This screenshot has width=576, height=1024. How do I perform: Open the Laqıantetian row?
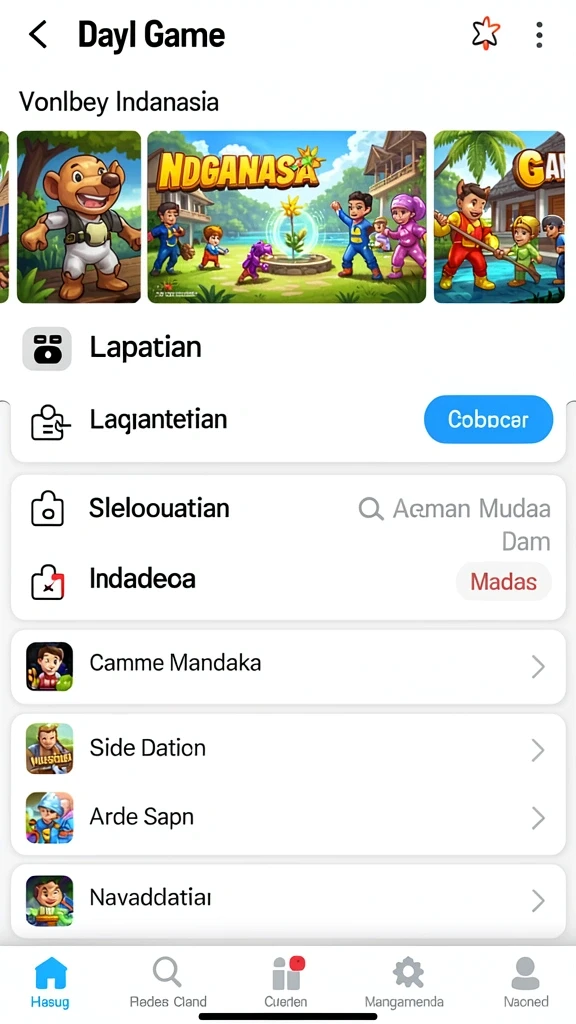click(288, 421)
